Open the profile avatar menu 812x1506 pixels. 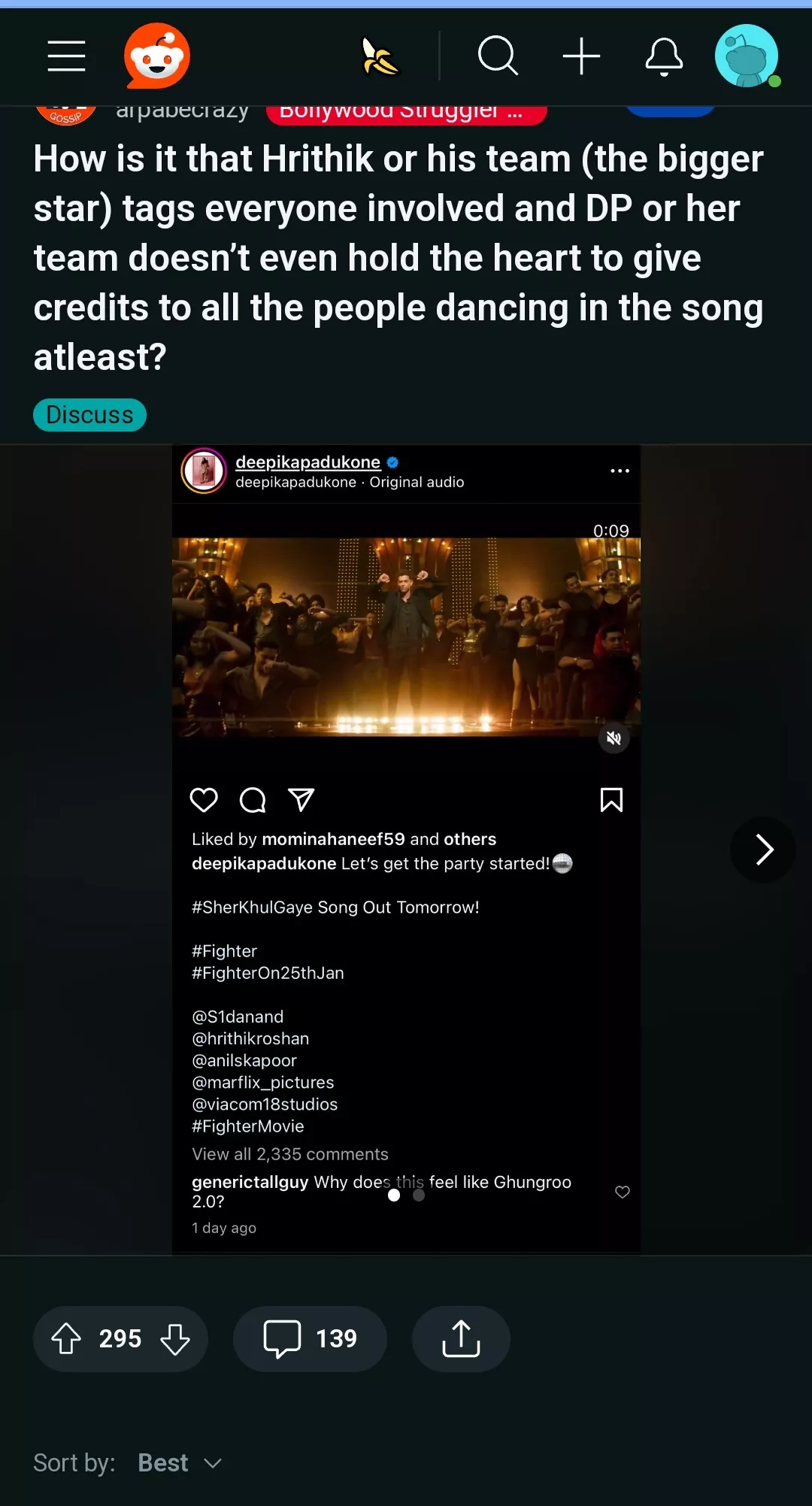tap(747, 56)
